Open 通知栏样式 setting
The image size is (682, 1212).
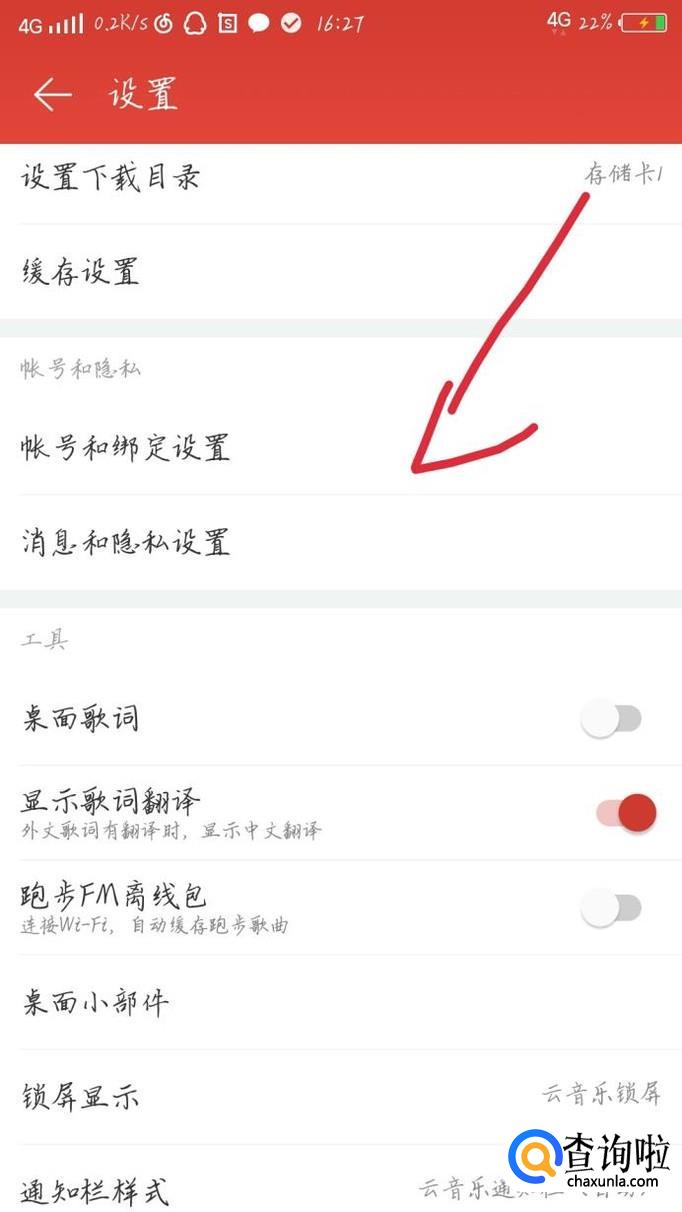point(341,1180)
